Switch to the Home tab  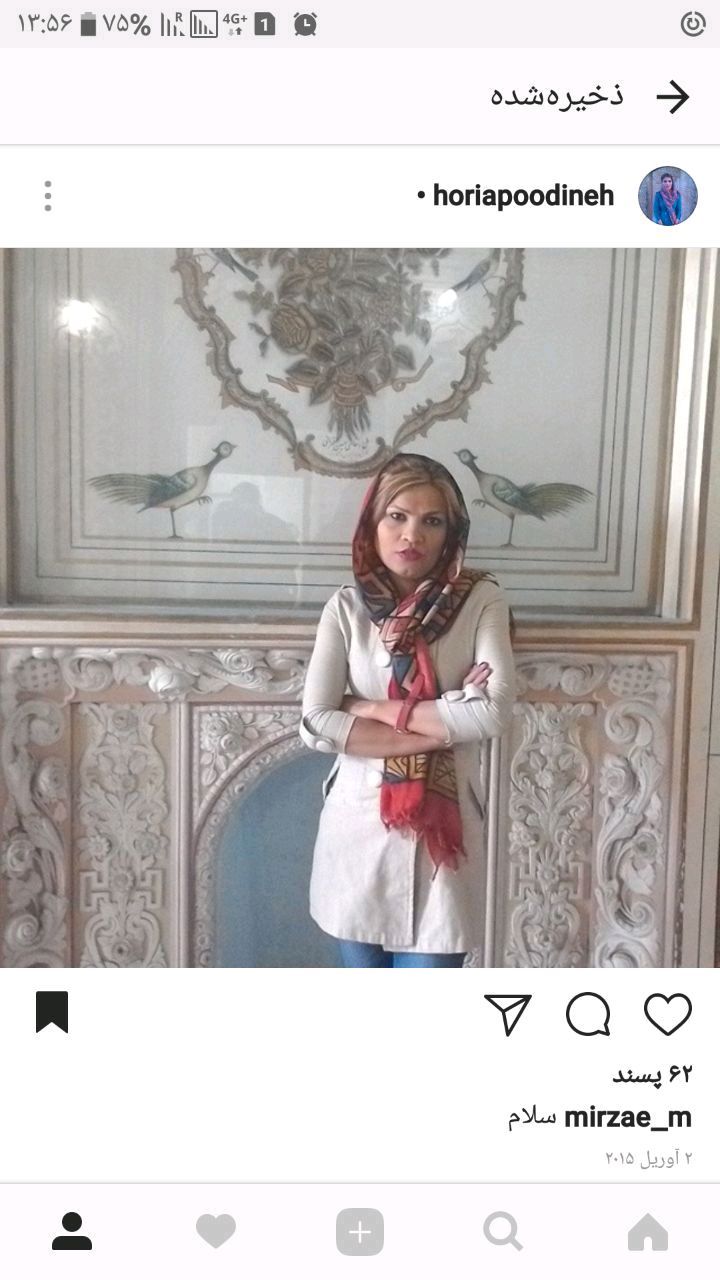pos(648,1232)
